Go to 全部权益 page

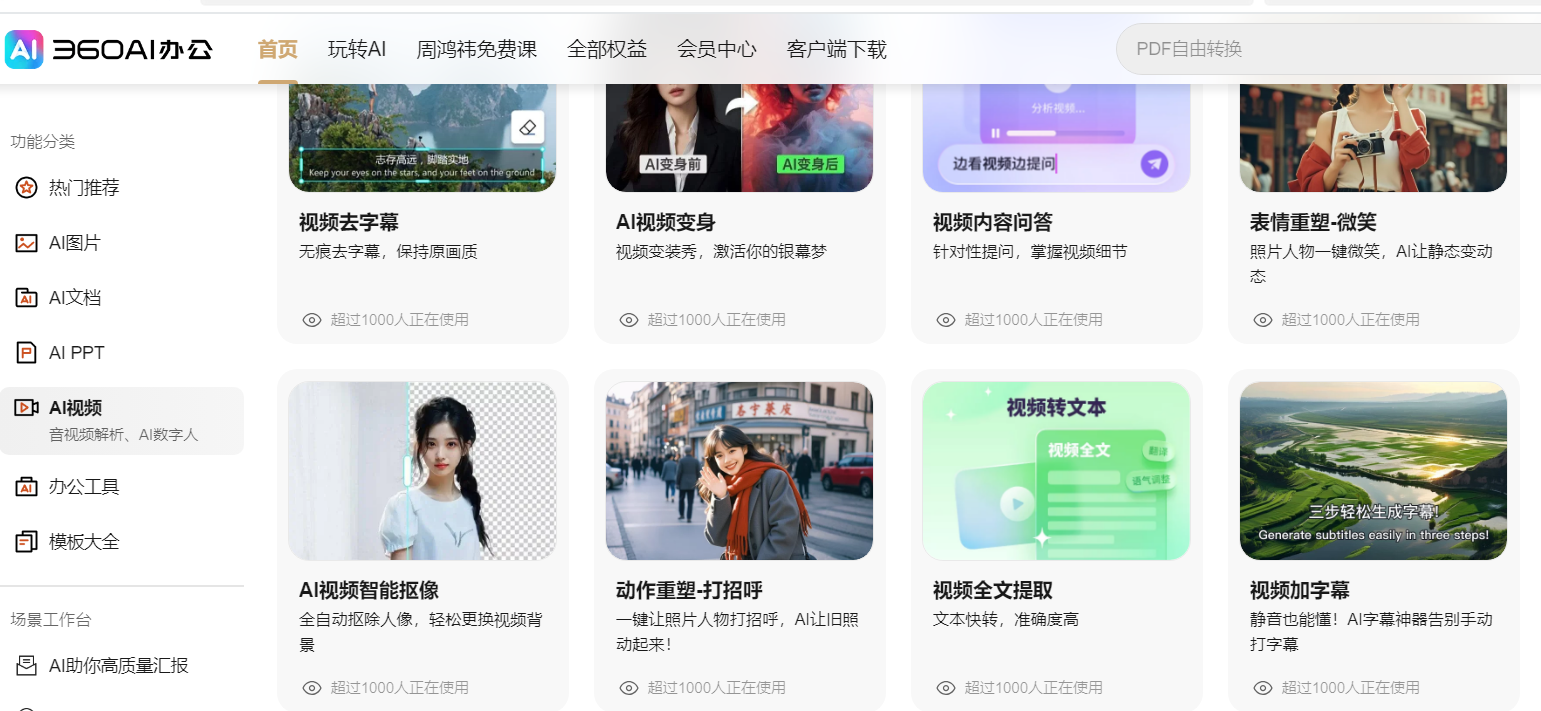(x=606, y=49)
